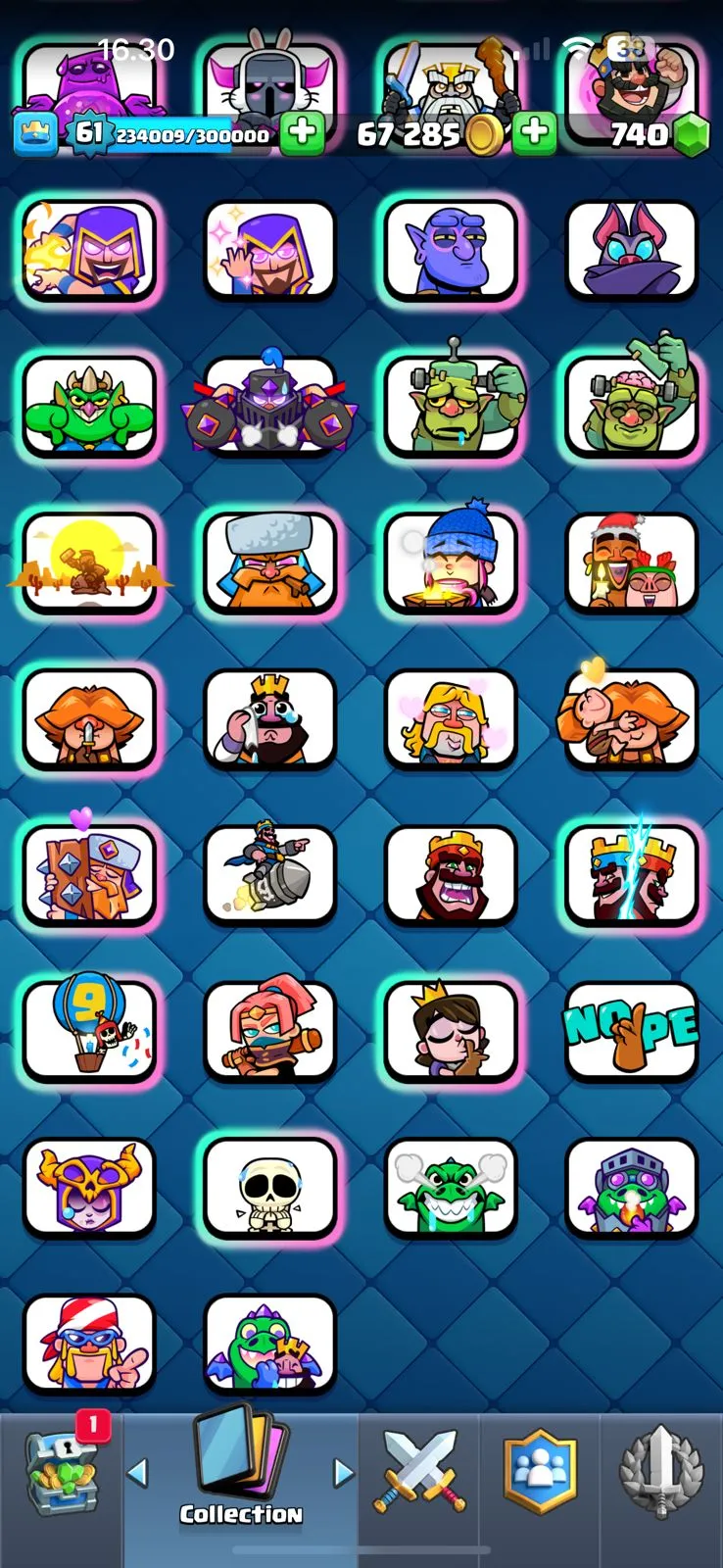723x1568 pixels.
Task: Switch to the Battle crossed-swords tab
Action: point(419,1472)
